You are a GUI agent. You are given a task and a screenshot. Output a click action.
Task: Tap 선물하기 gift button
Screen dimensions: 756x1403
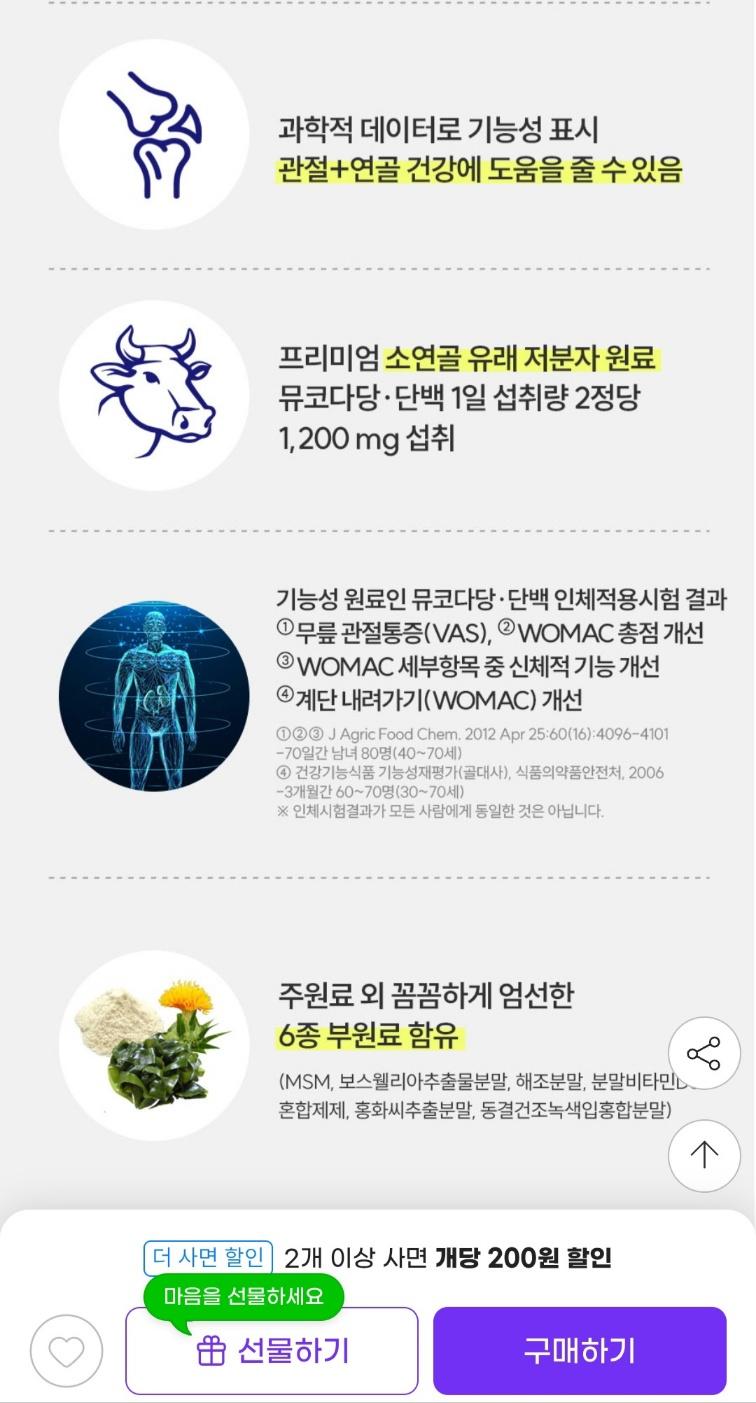point(272,1351)
